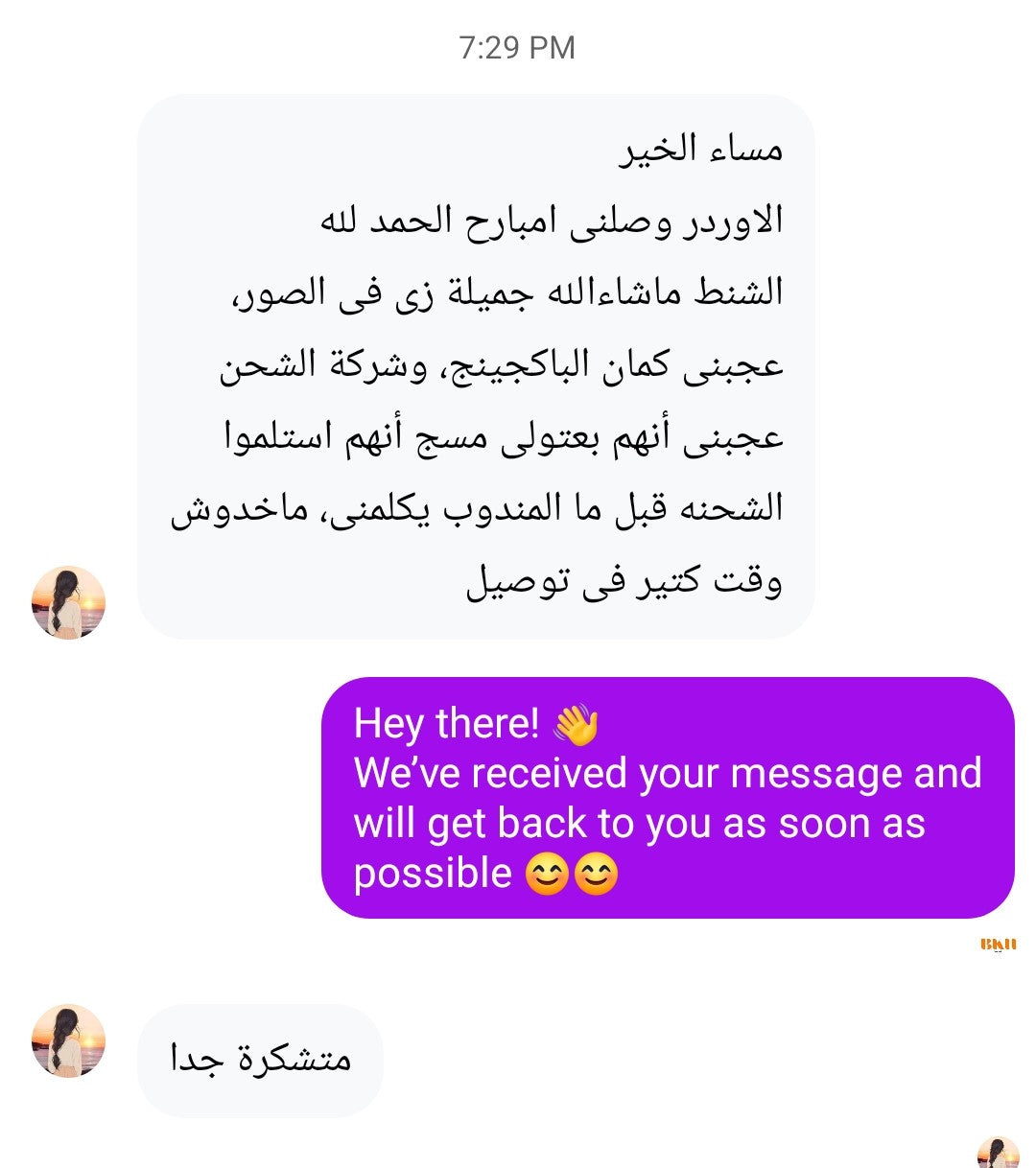Viewport: 1036px width, 1168px height.
Task: Open sender's profile picture beside the long Arabic message
Action: (x=68, y=602)
